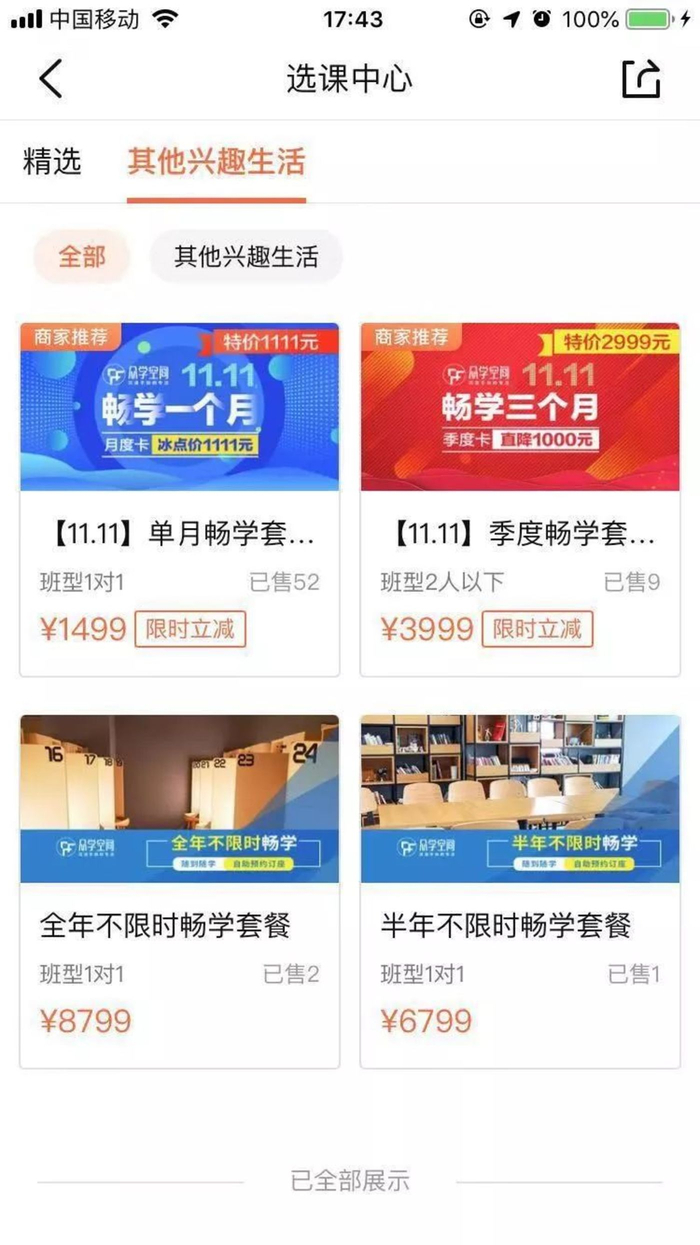Go back with the top-left arrow
Viewport: 700px width, 1245px height.
51,79
